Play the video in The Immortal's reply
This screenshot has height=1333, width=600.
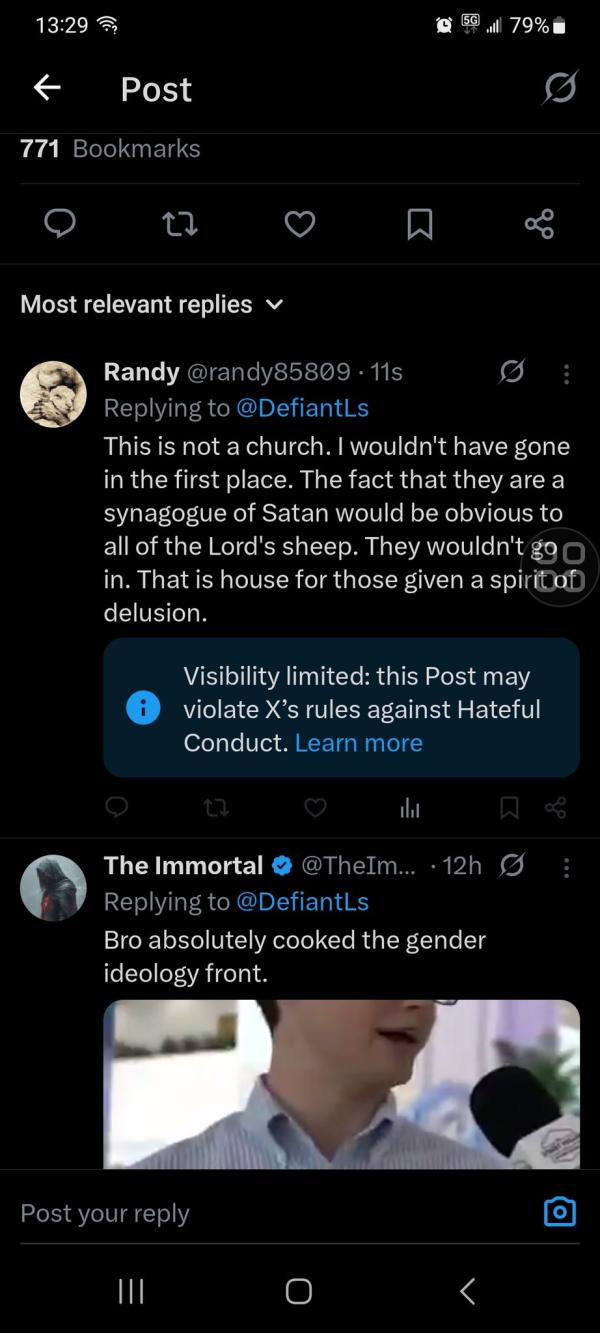[341, 1084]
